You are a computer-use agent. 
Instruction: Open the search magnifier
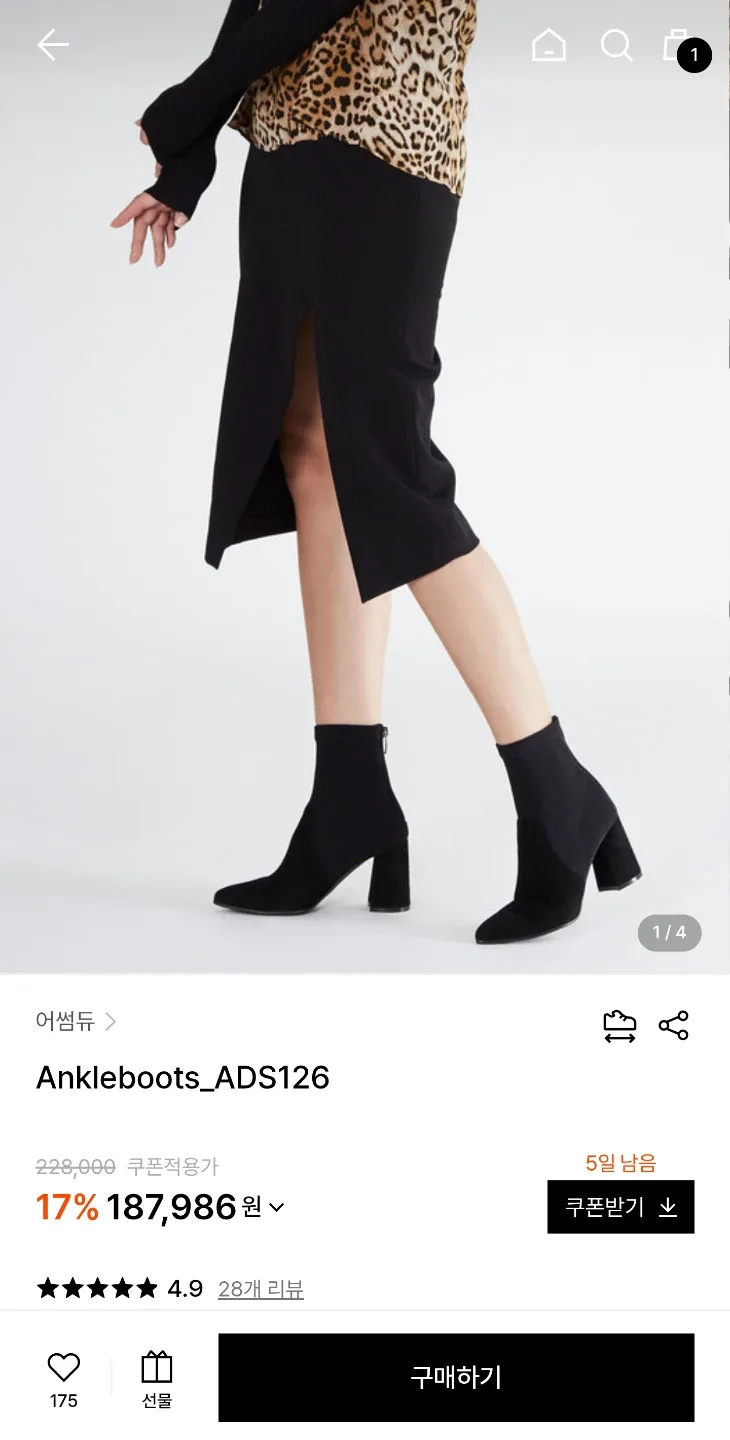click(x=616, y=45)
